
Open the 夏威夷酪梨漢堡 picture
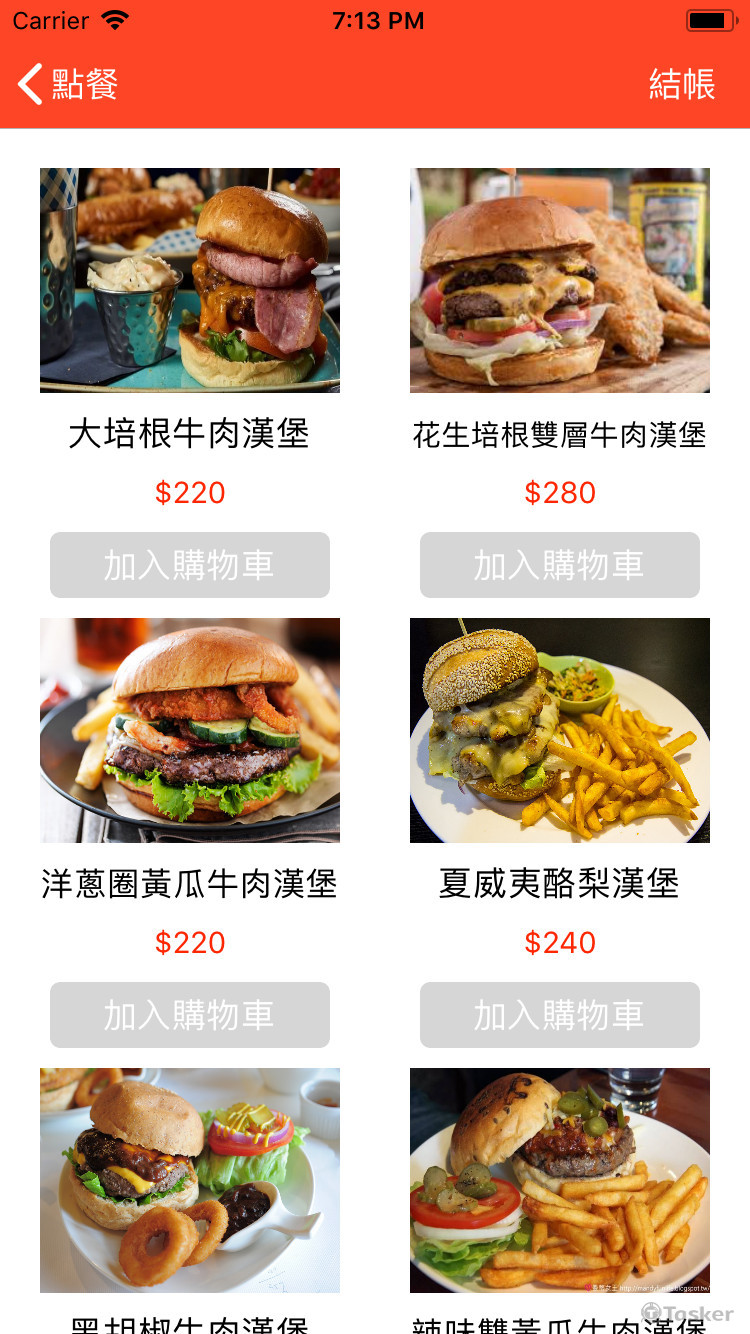pyautogui.click(x=559, y=730)
